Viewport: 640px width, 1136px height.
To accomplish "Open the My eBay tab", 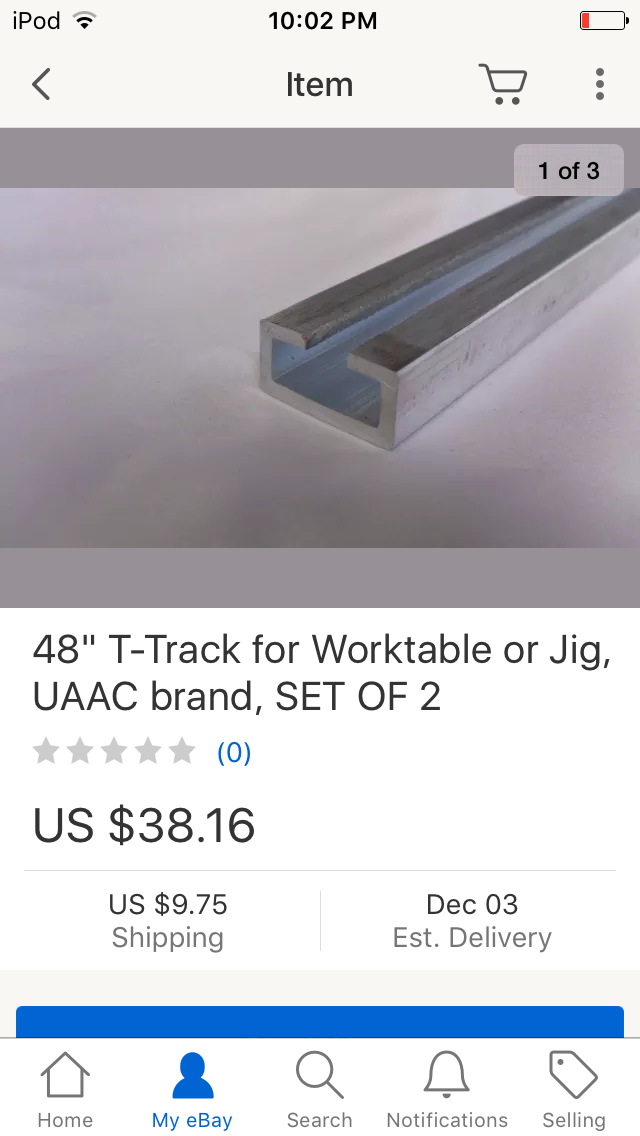I will pos(192,1090).
